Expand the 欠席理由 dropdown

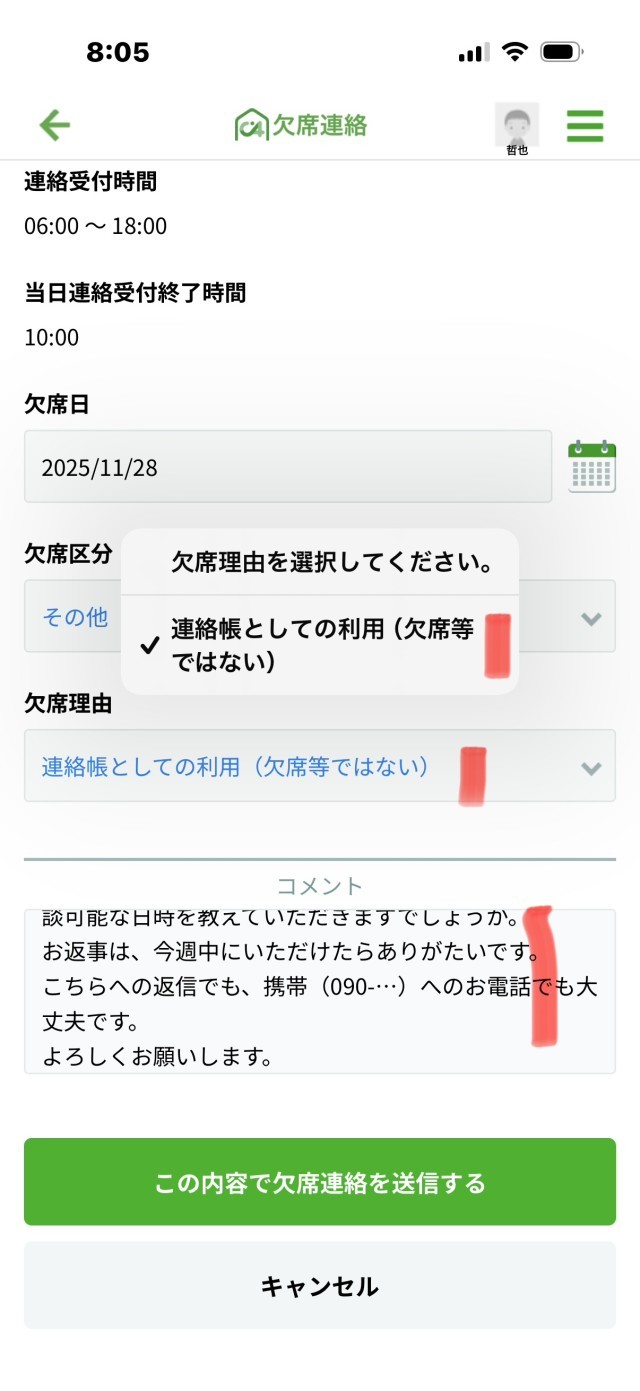coord(320,767)
